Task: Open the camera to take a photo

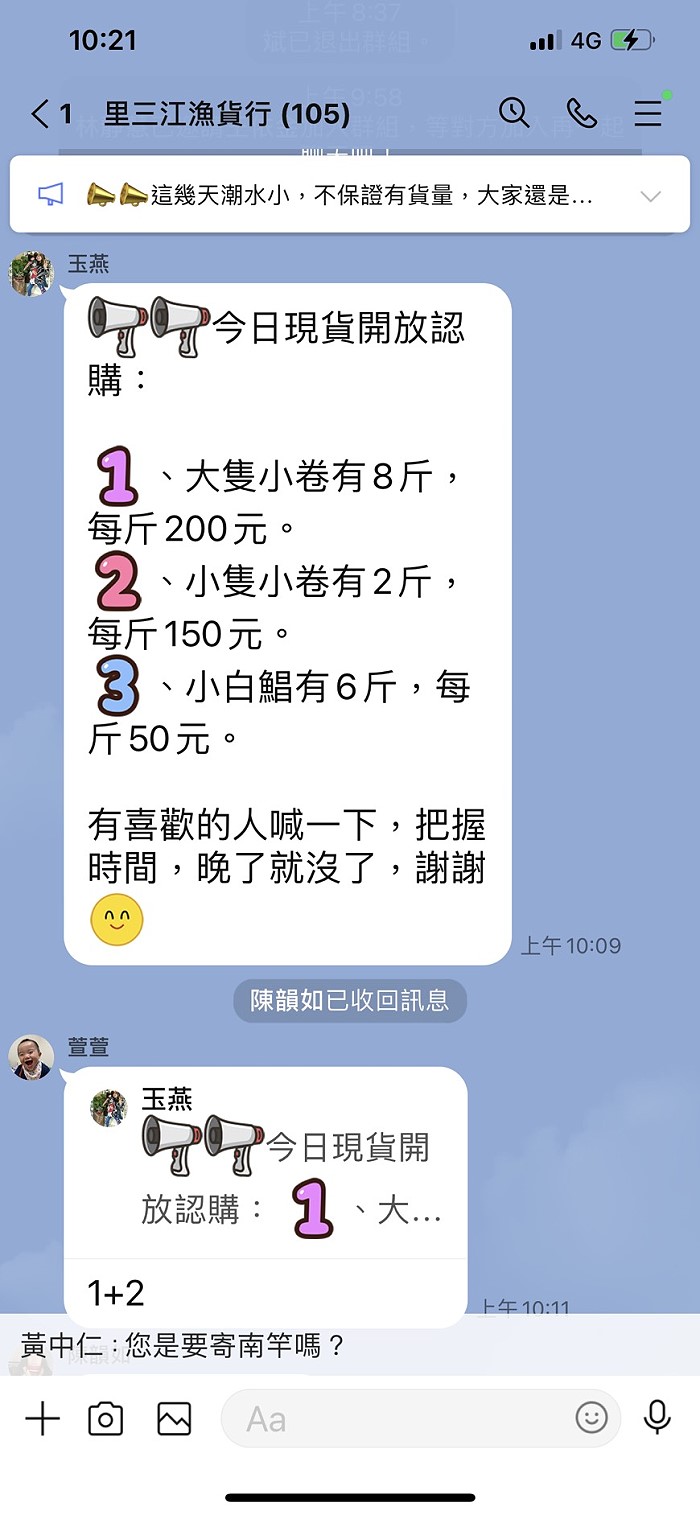Action: [106, 1418]
